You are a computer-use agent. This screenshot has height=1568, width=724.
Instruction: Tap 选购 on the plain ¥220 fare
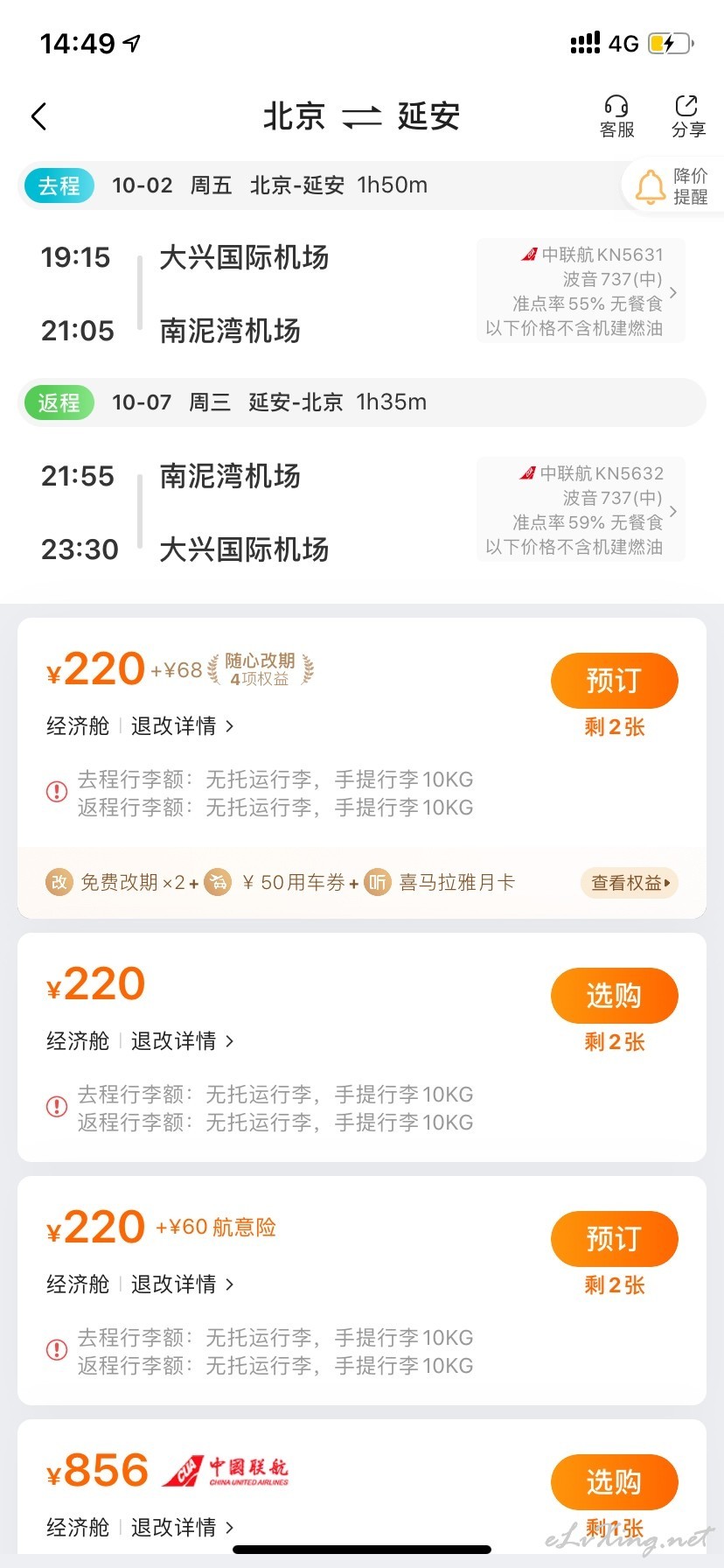(x=614, y=995)
